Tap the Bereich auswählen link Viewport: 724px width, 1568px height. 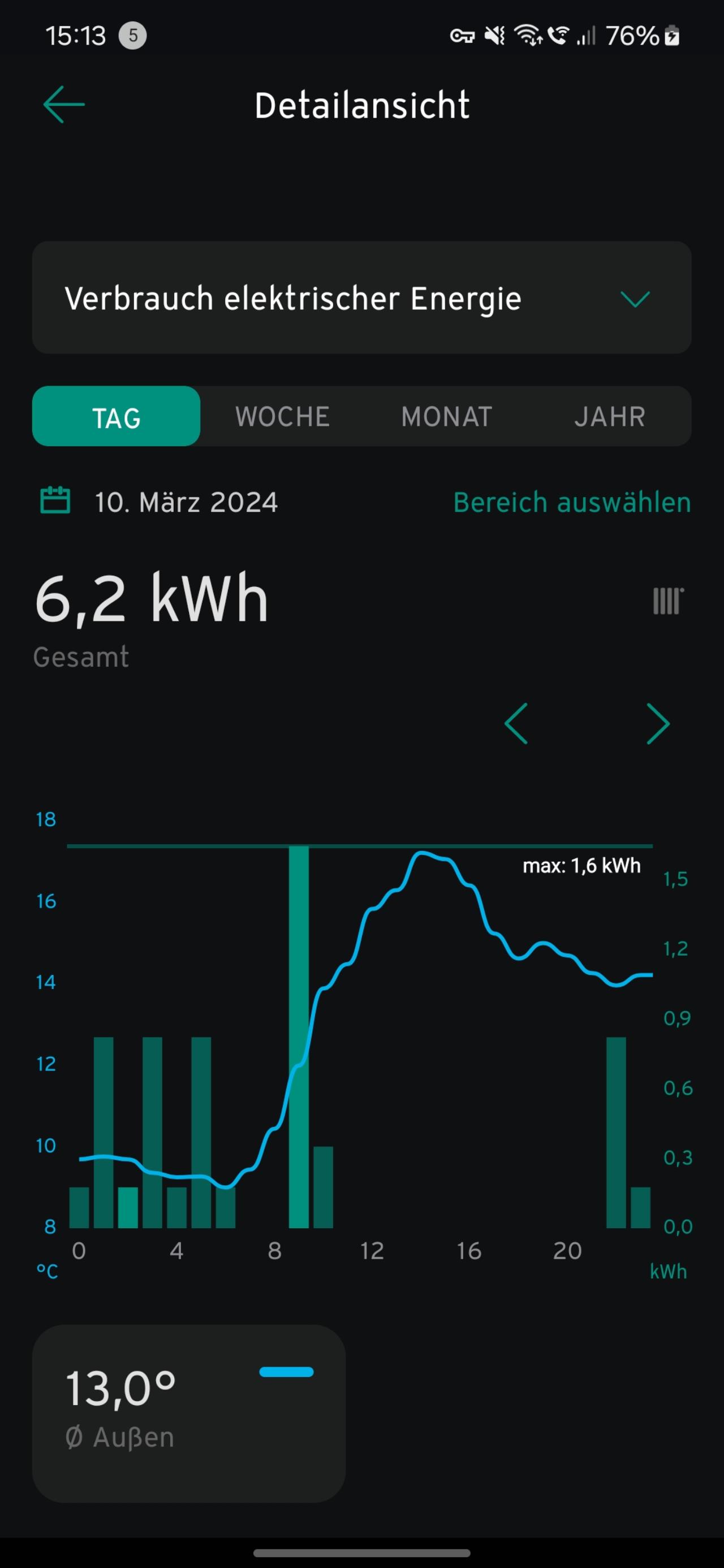click(x=572, y=502)
